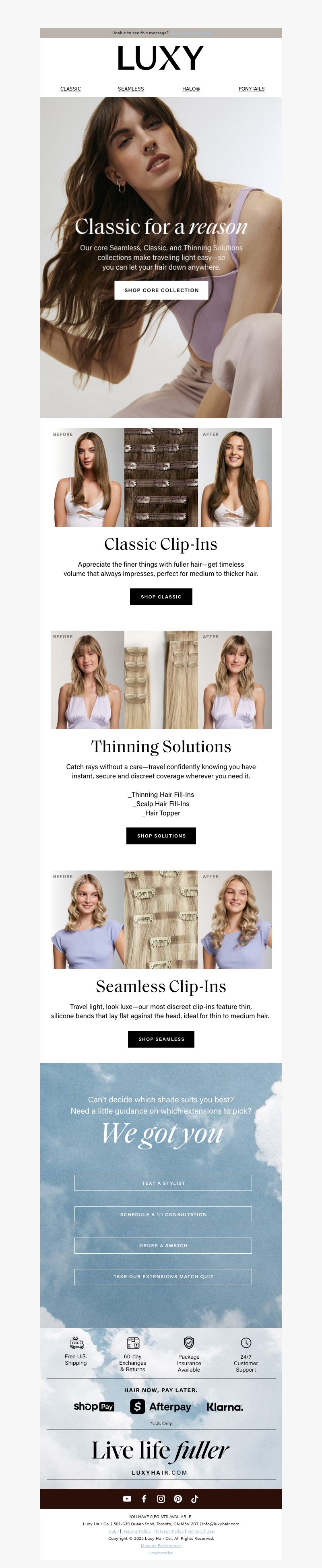The width and height of the screenshot is (322, 1568).
Task: Schedule a 1:1 consultation
Action: [163, 1214]
